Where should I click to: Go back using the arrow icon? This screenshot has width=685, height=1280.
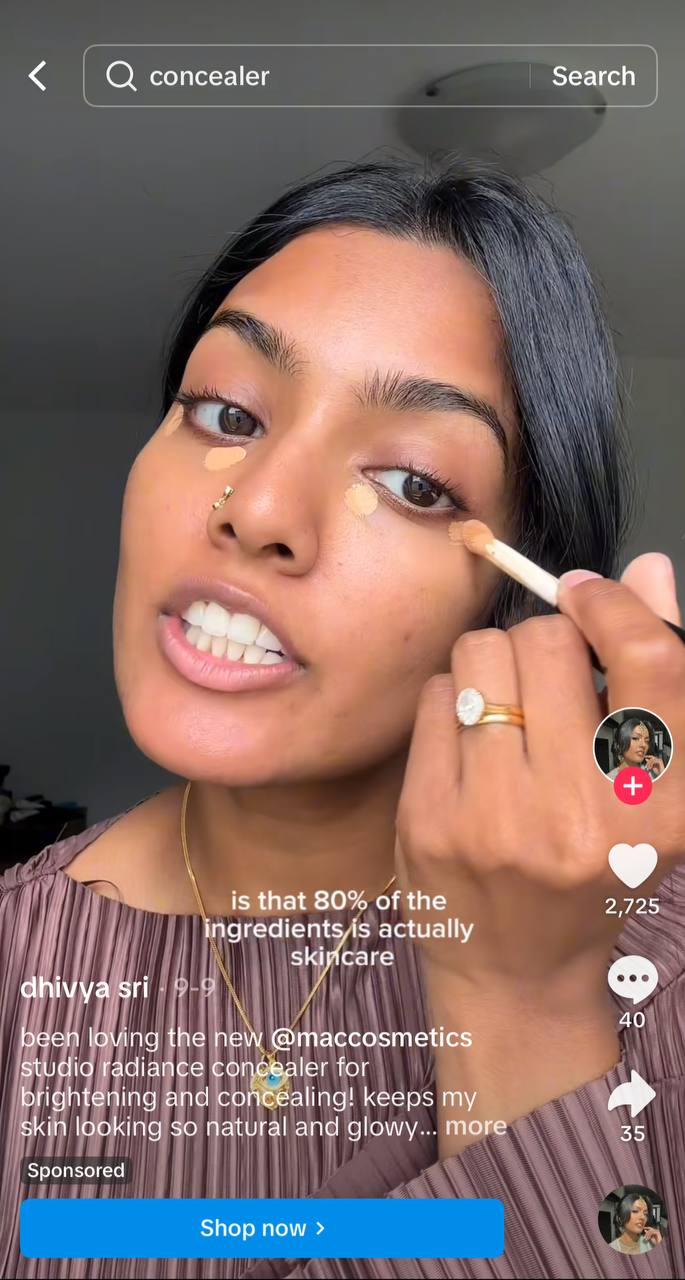38,76
